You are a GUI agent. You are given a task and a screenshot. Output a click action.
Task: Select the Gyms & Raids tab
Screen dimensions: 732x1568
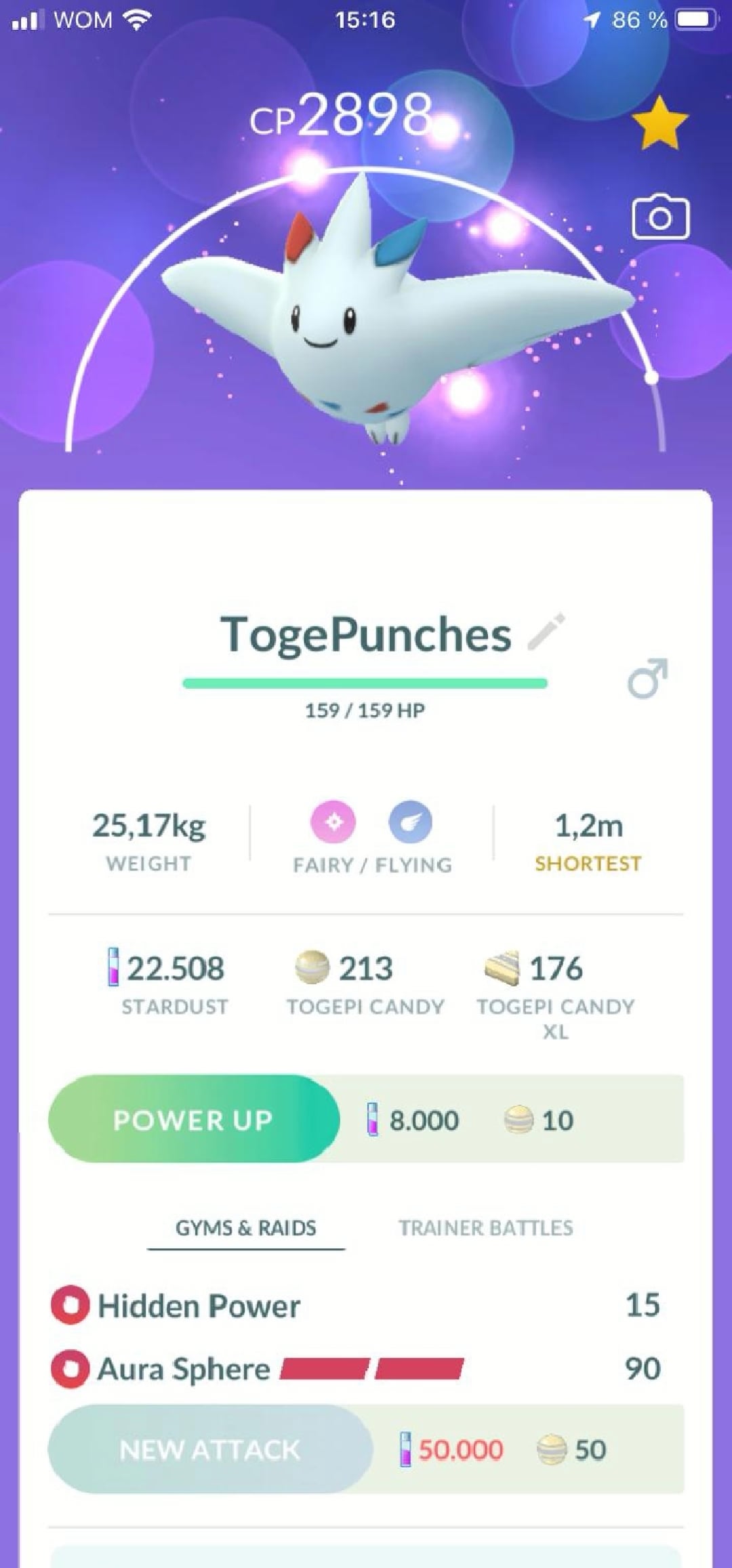(x=246, y=1228)
